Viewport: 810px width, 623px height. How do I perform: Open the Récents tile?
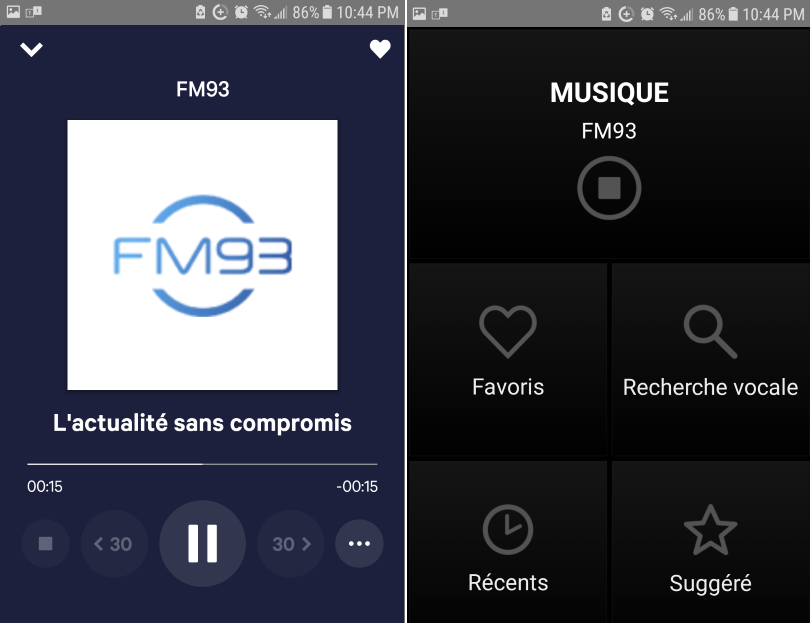(x=508, y=543)
